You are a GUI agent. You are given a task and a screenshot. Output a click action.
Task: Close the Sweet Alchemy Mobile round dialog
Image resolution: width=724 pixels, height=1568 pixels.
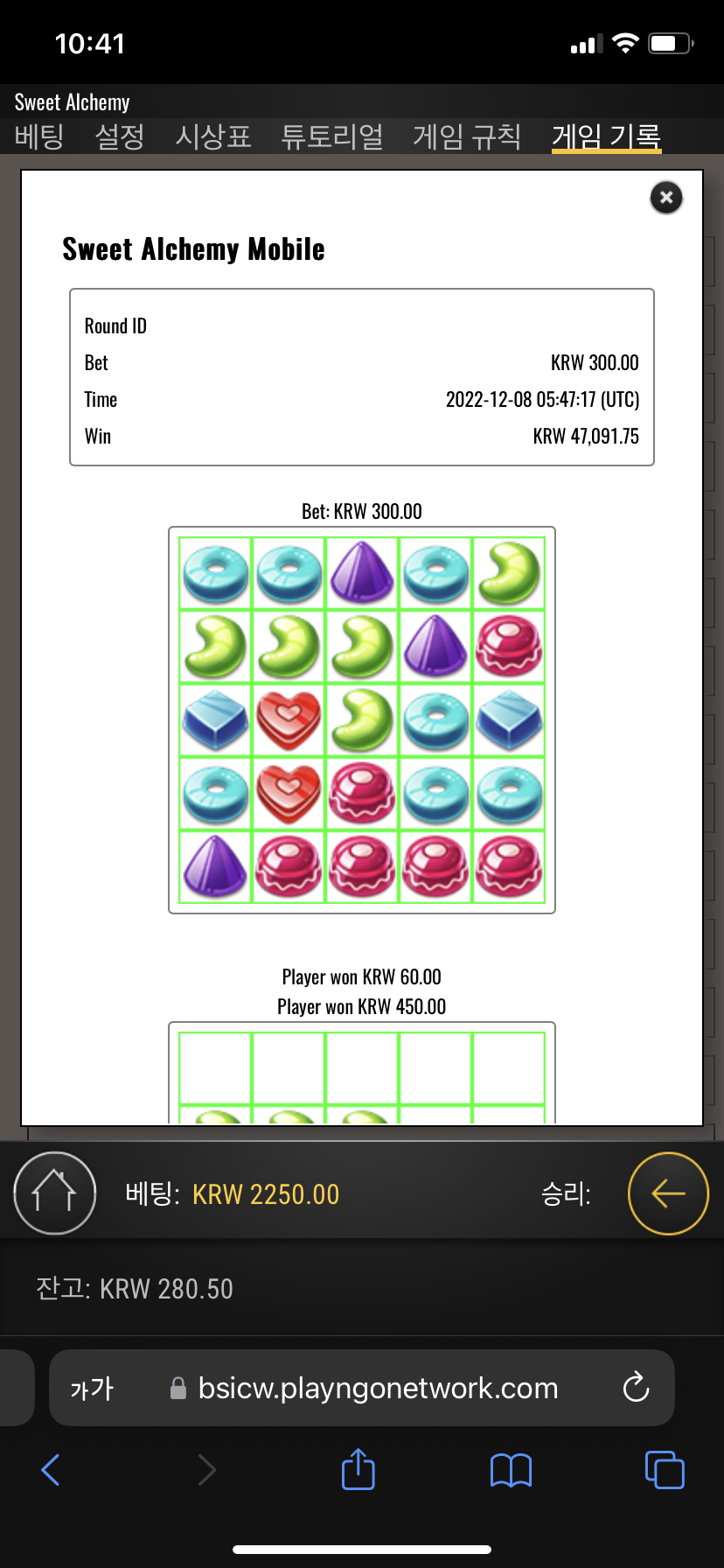pos(665,198)
